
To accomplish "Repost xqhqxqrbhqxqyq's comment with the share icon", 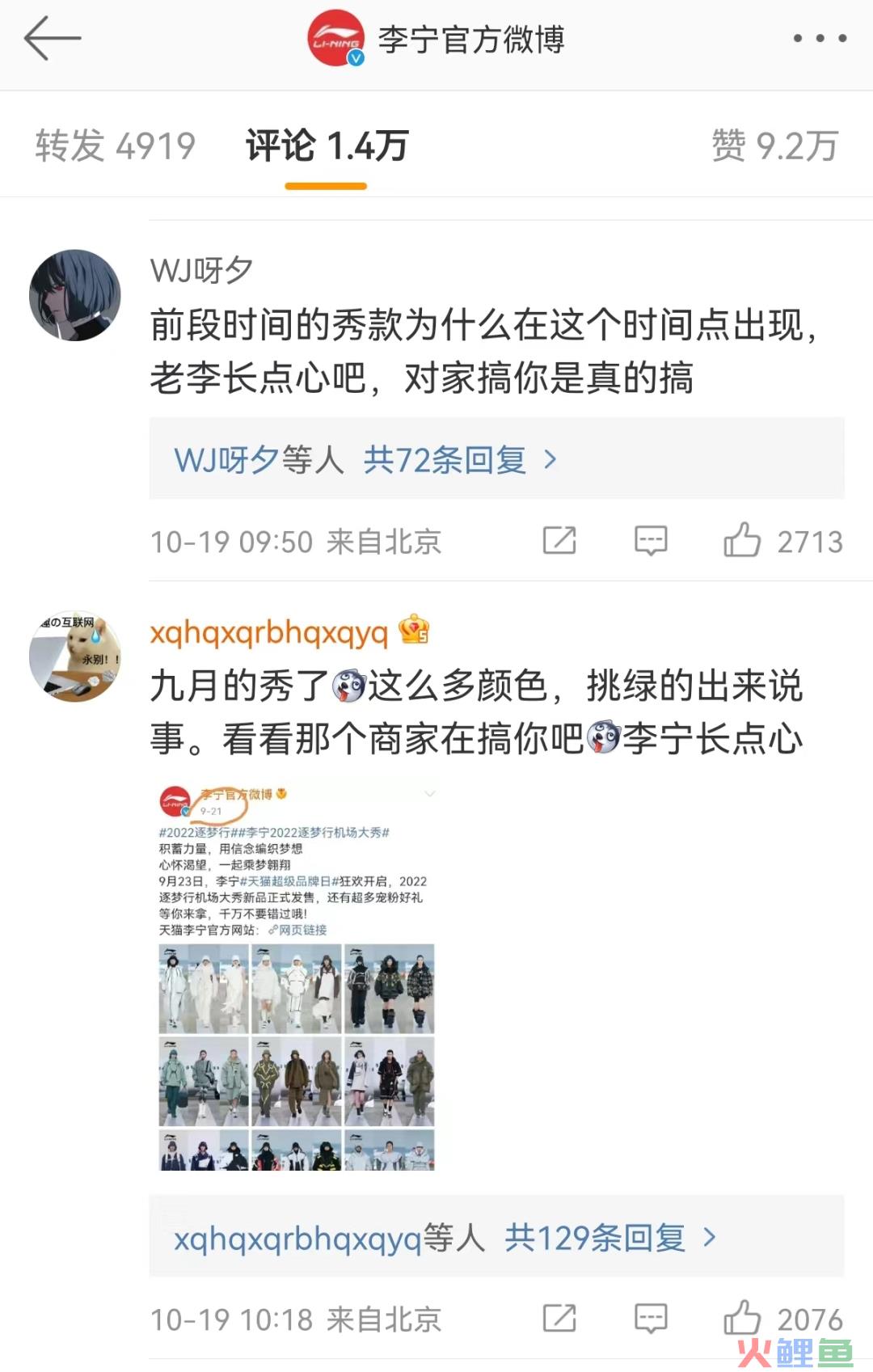I will [x=559, y=1319].
